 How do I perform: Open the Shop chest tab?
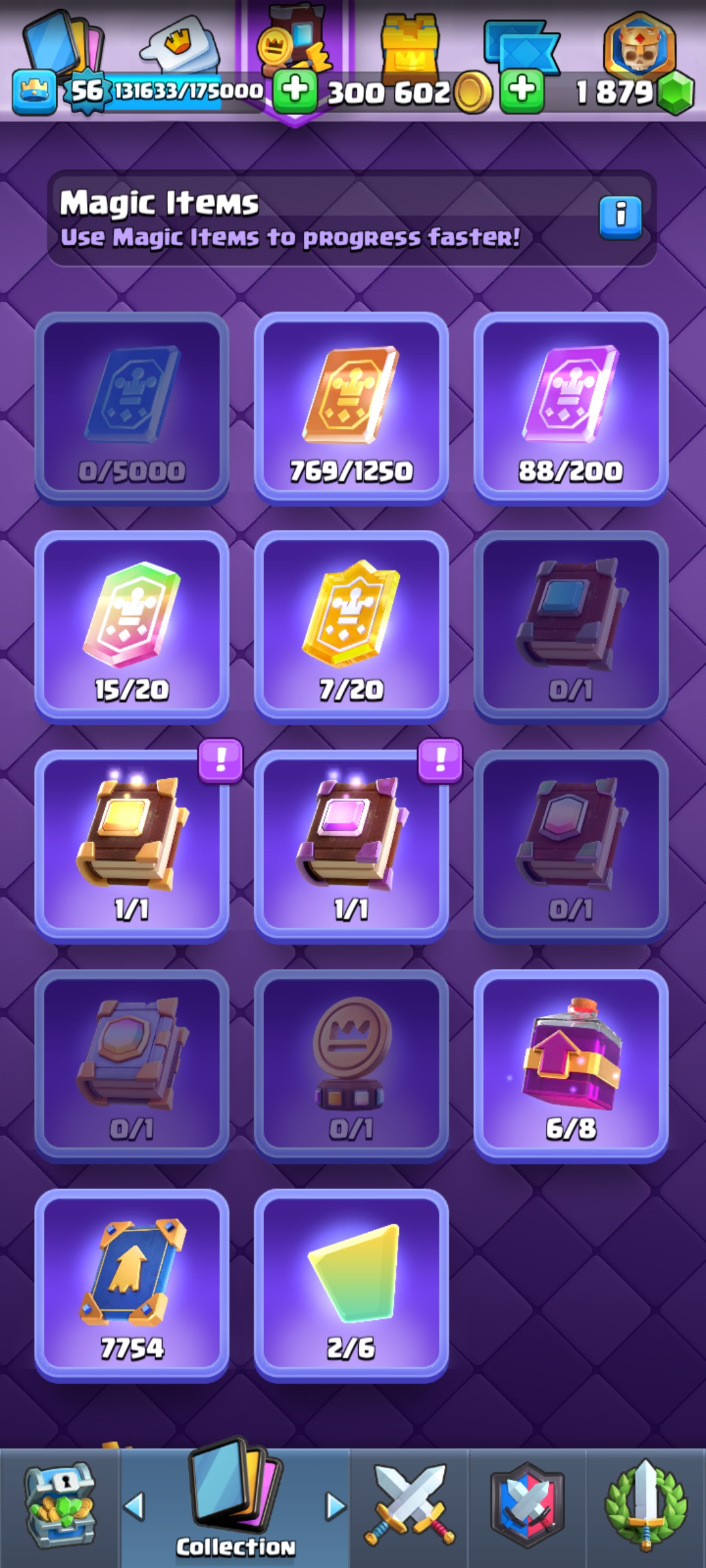point(59,1506)
